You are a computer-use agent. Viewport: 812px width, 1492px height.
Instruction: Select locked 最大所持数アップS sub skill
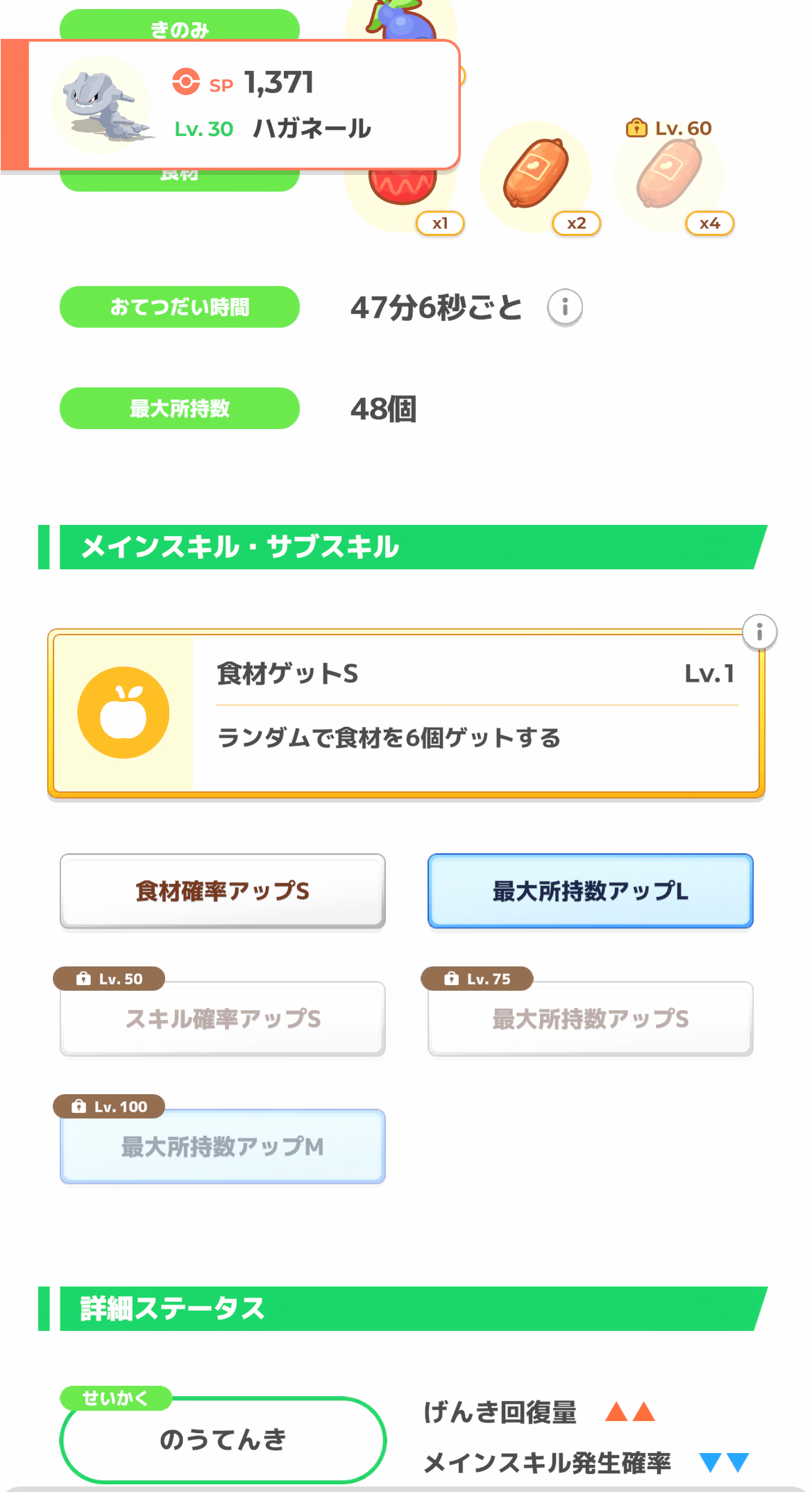click(x=590, y=1019)
